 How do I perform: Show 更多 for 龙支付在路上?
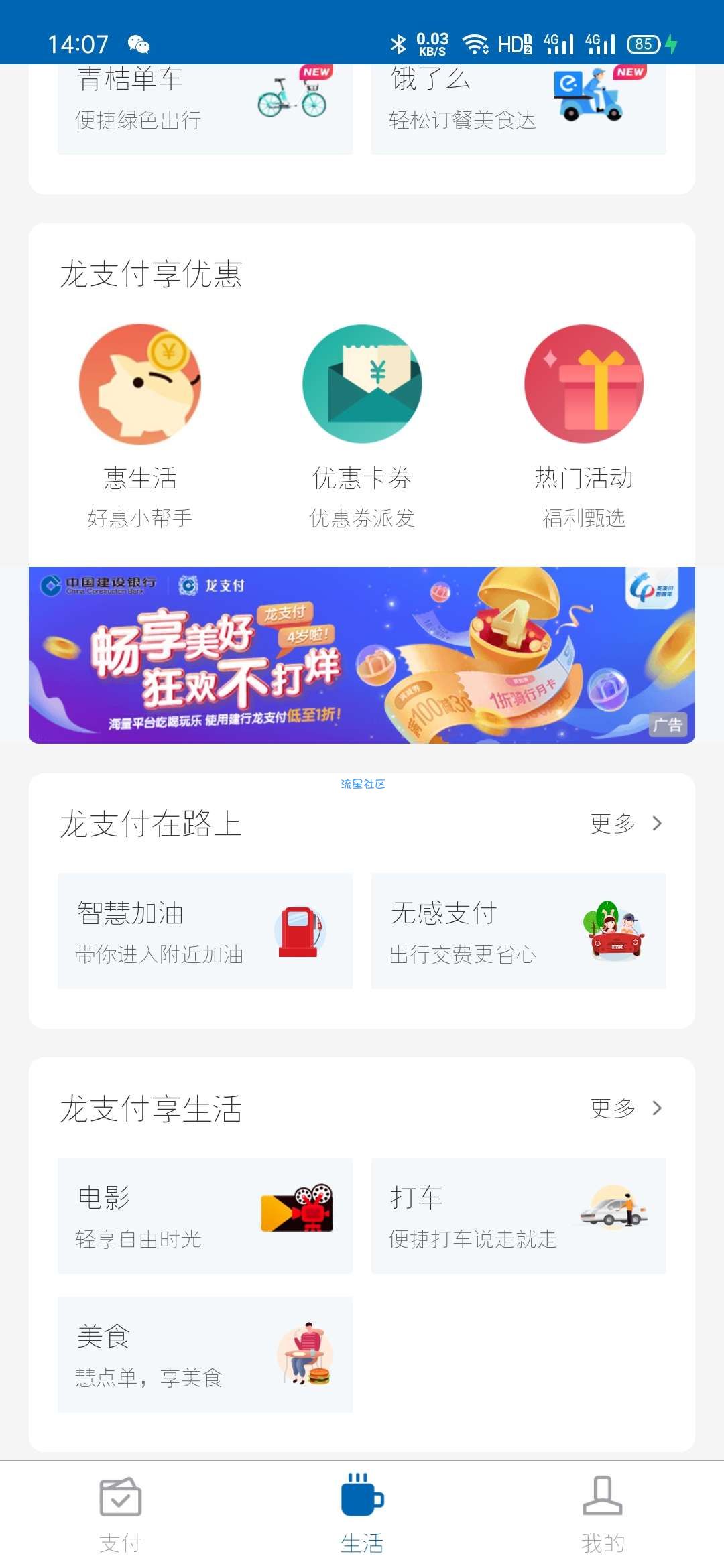(625, 824)
